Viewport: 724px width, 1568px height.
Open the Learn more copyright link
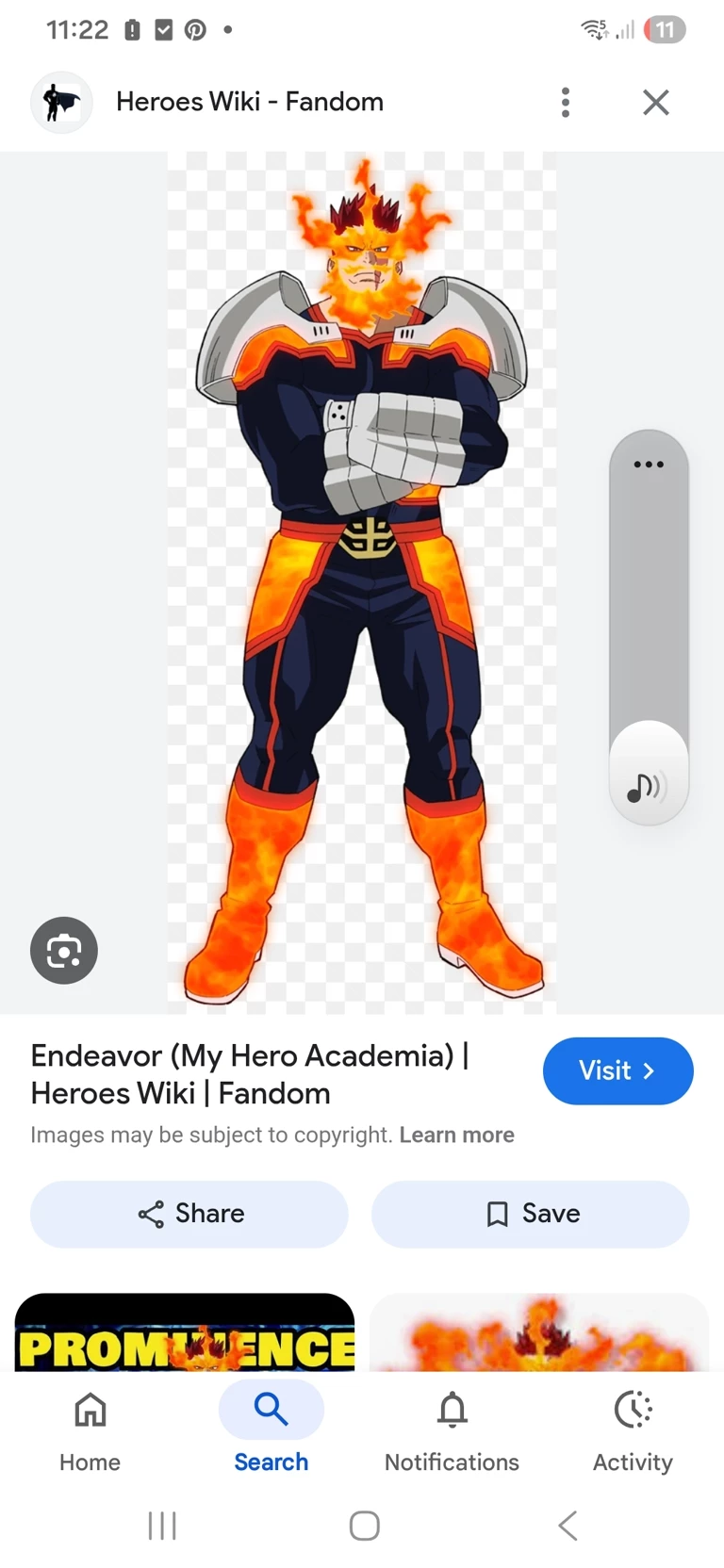coord(456,1135)
